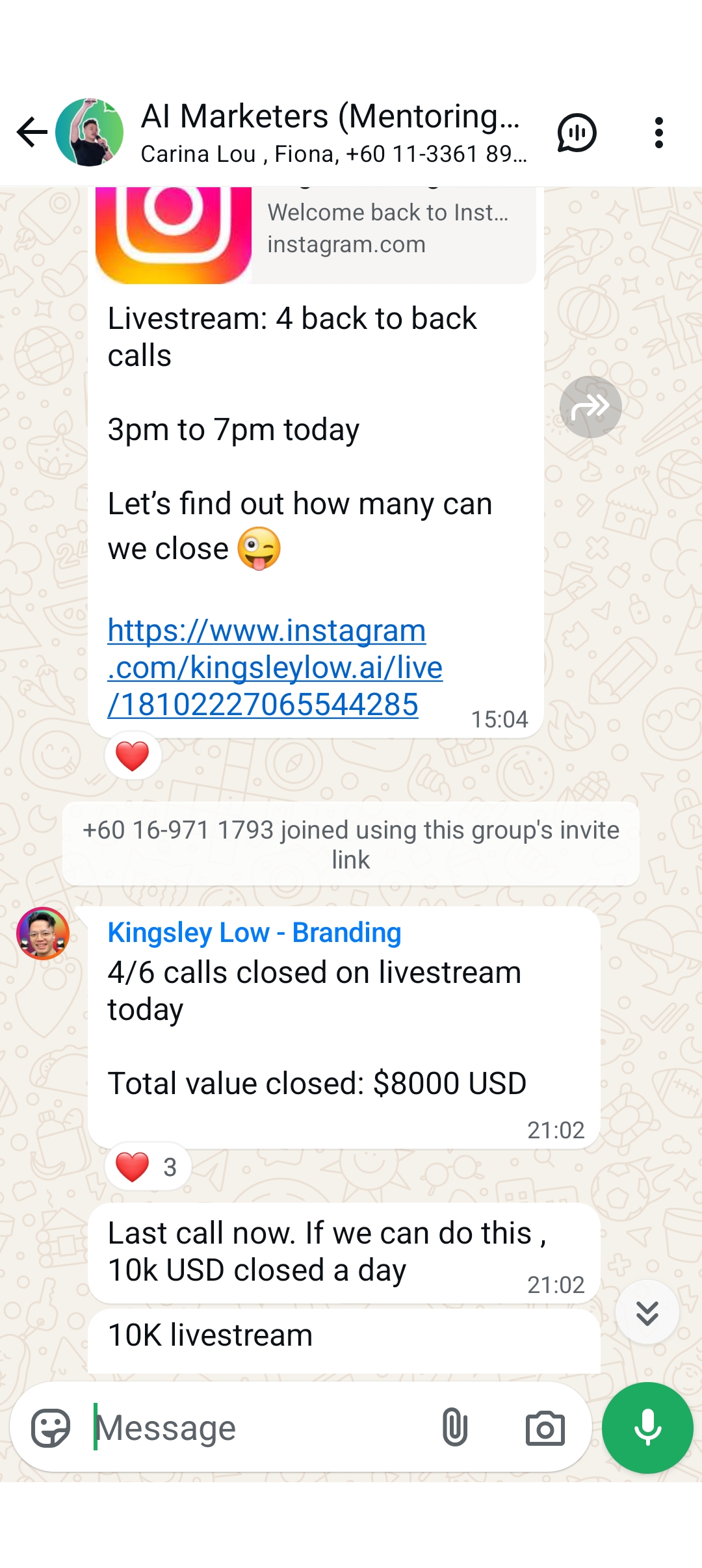
Task: Tap the sender name Kingsley Low - Branding
Action: click(254, 932)
